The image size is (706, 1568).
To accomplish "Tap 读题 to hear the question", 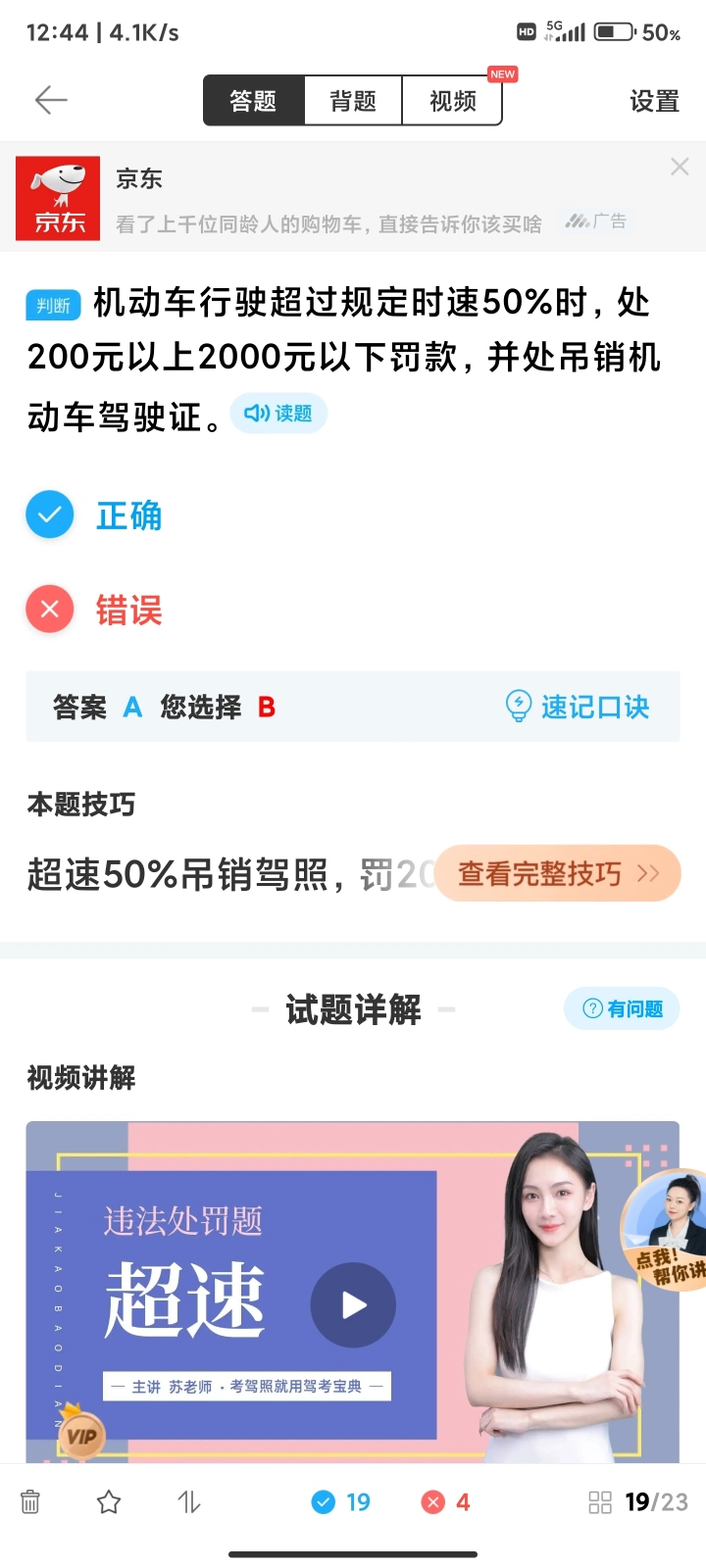I will pyautogui.click(x=278, y=414).
